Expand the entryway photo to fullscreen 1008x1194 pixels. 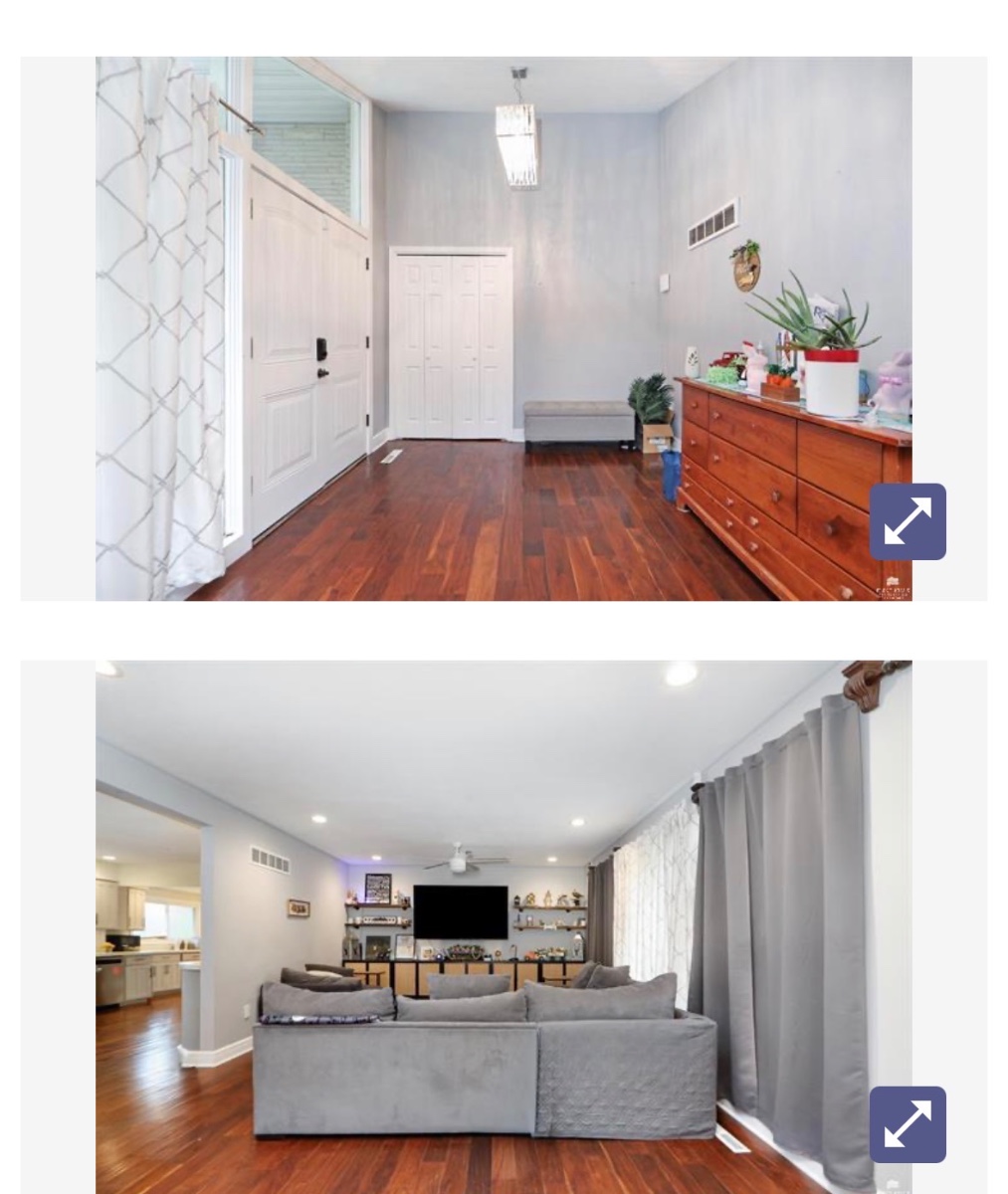pos(907,521)
